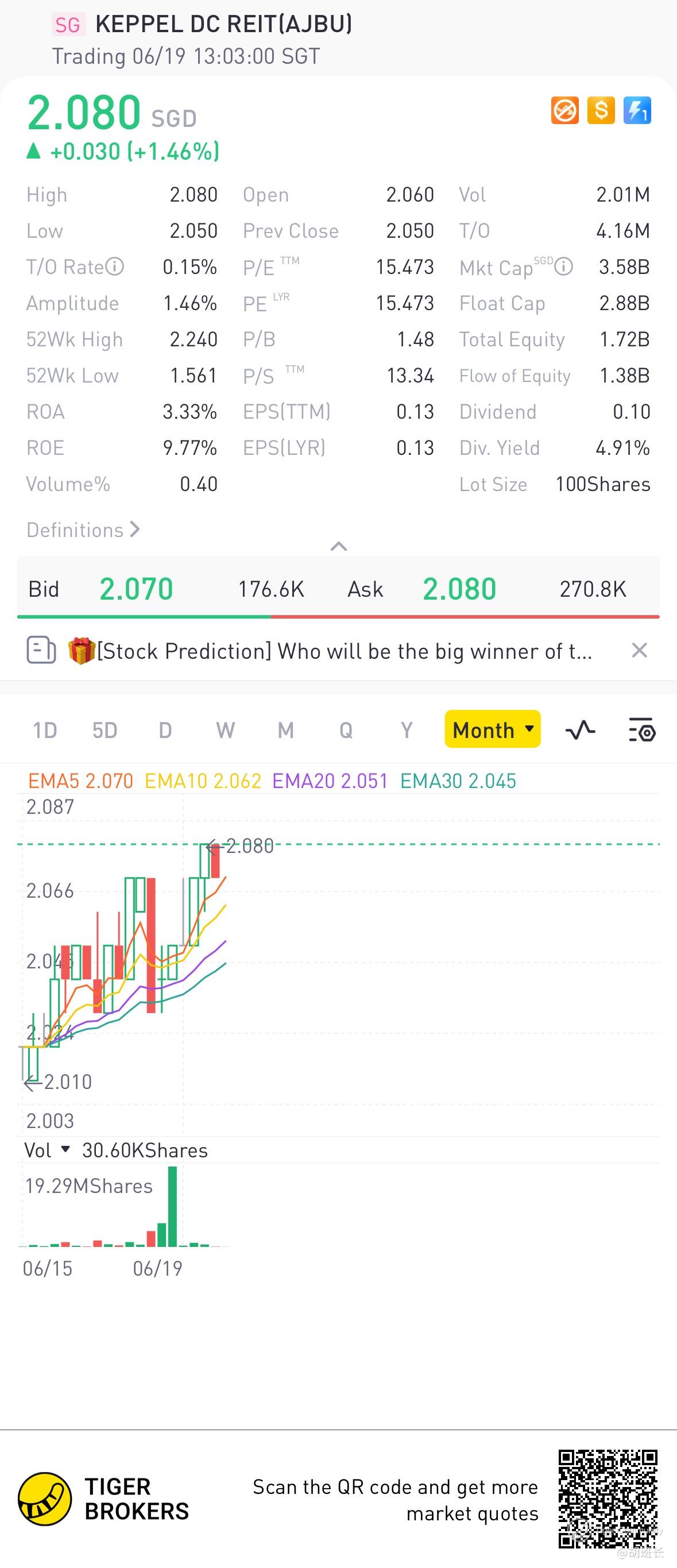Image resolution: width=677 pixels, height=1568 pixels.
Task: Select the M chart tab
Action: tap(285, 730)
